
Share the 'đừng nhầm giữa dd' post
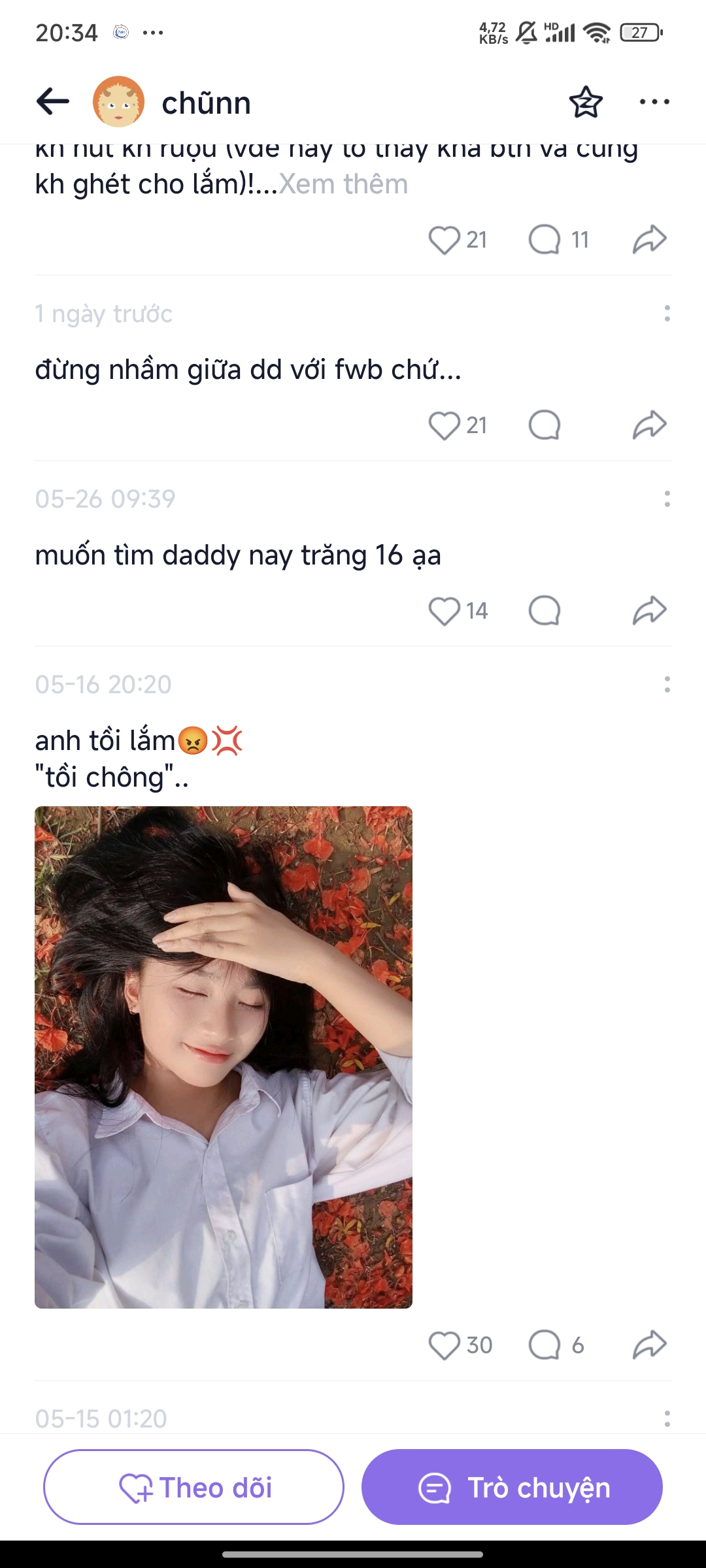649,425
